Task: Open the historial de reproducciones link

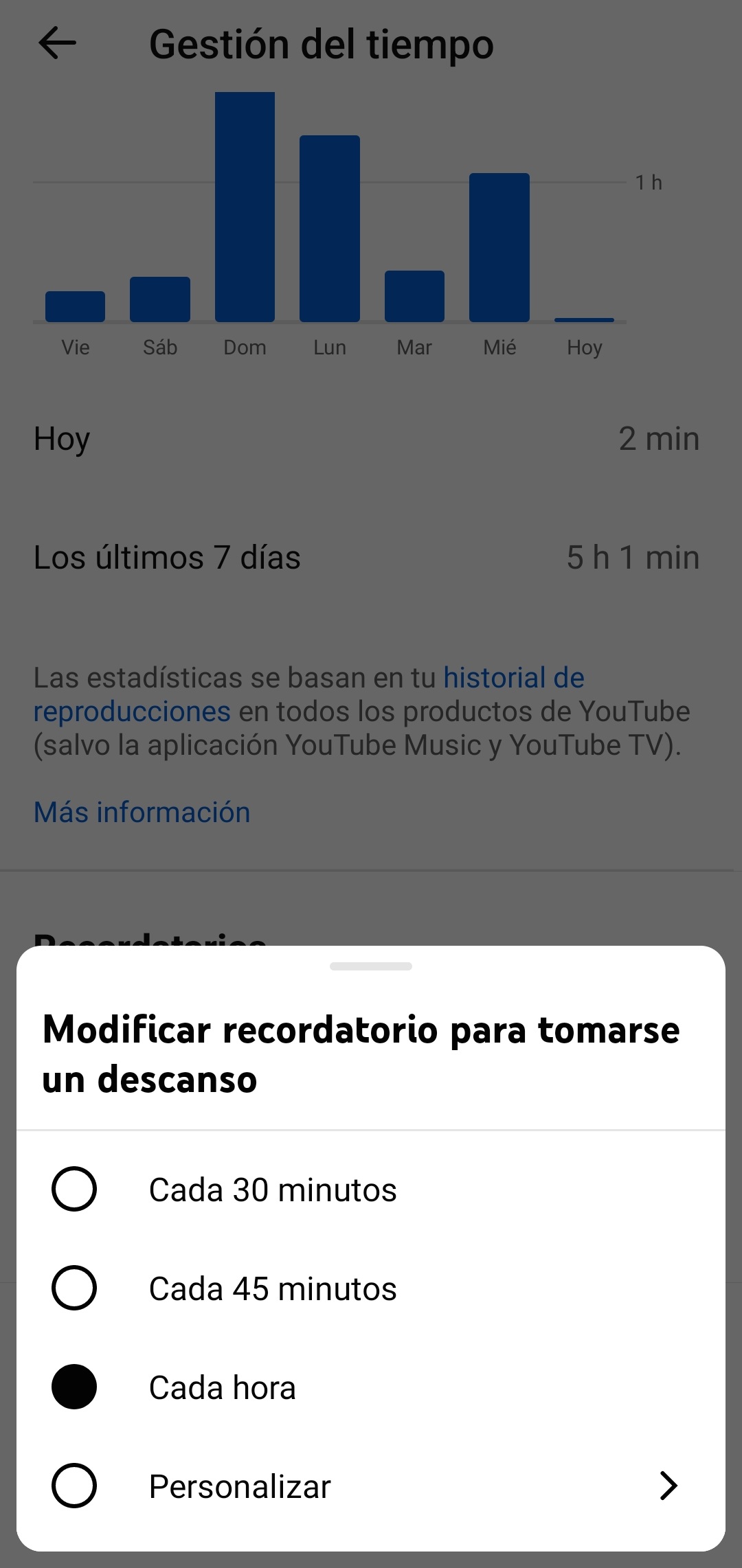Action: click(x=513, y=679)
